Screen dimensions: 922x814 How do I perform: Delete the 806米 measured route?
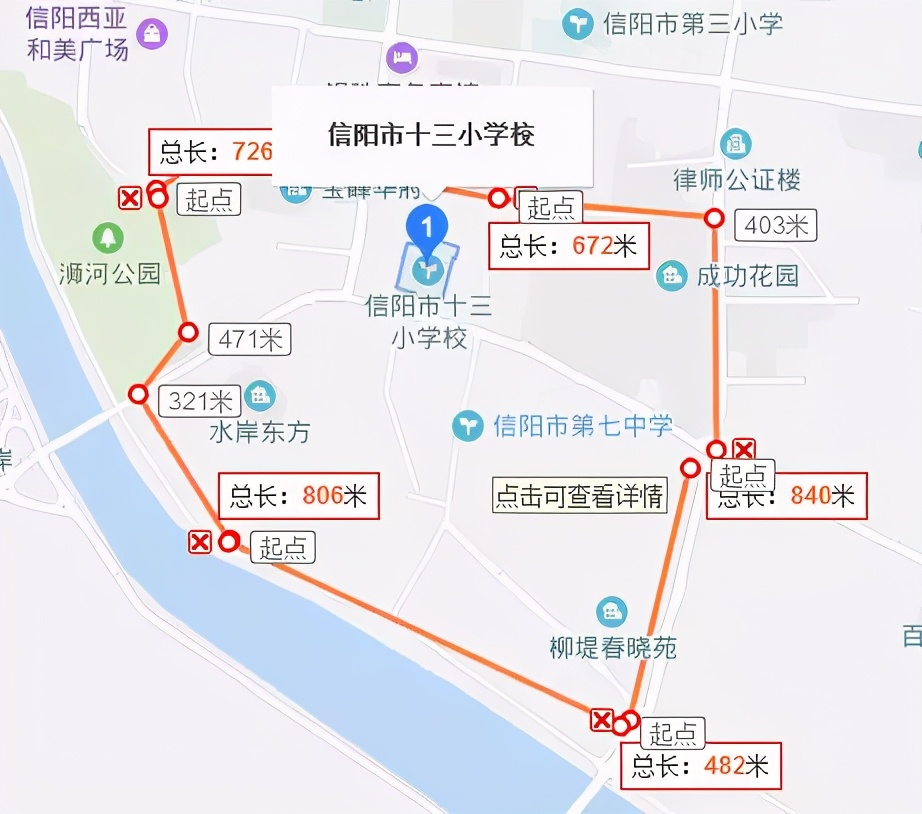click(x=200, y=542)
